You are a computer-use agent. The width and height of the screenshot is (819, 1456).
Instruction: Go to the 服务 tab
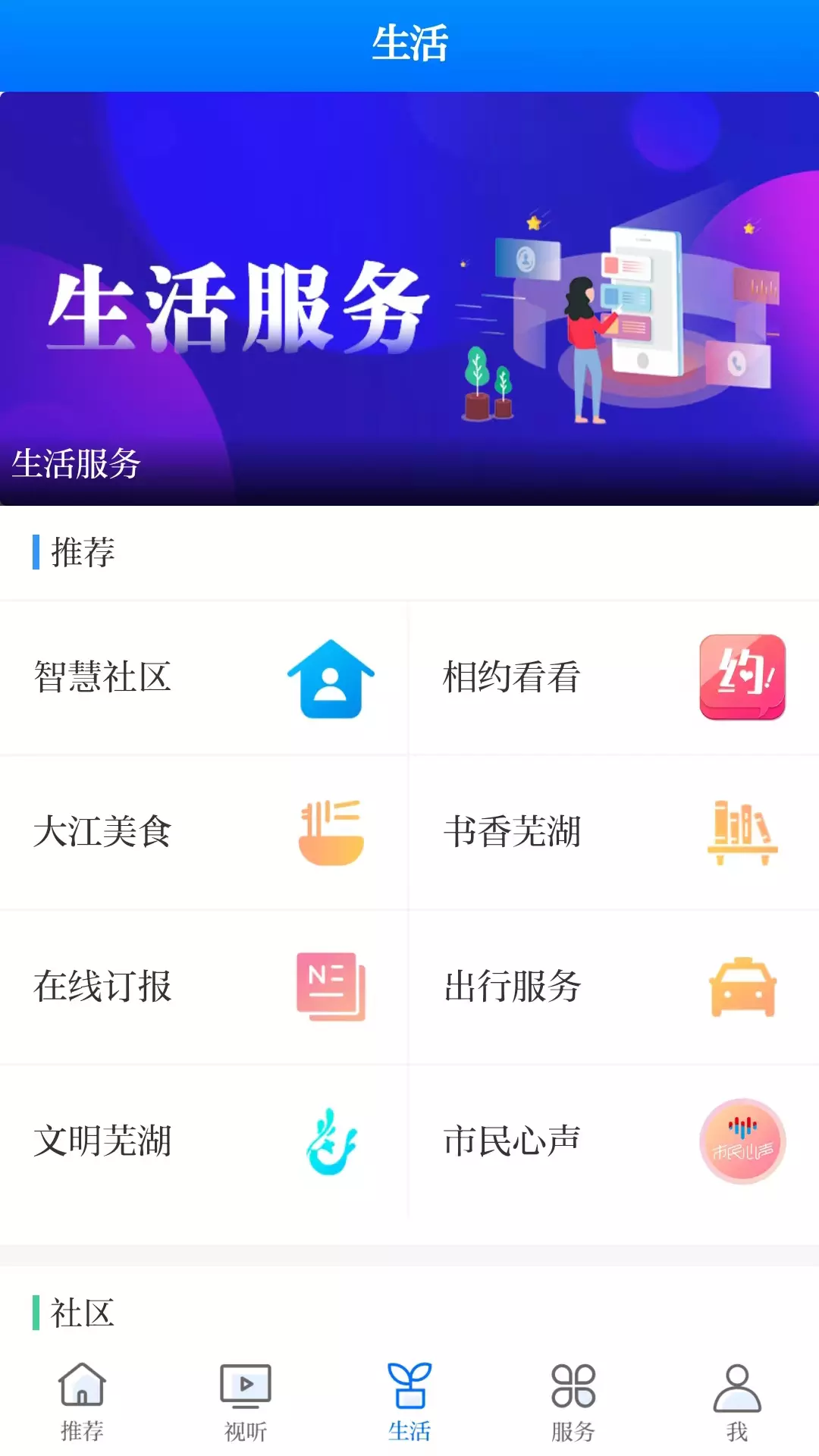pyautogui.click(x=573, y=1403)
